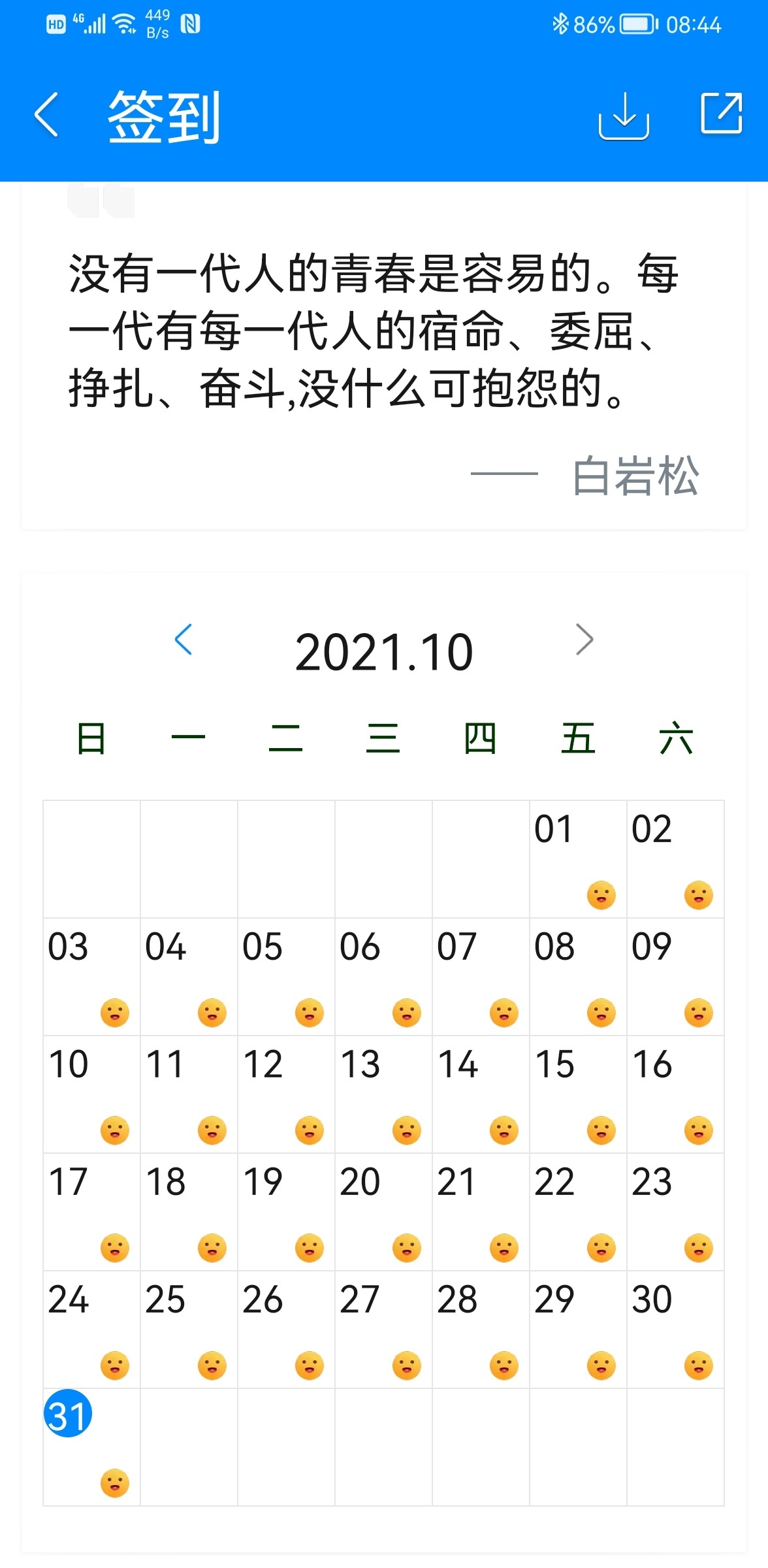
Task: Open calendar day 24
Action: tap(92, 1330)
